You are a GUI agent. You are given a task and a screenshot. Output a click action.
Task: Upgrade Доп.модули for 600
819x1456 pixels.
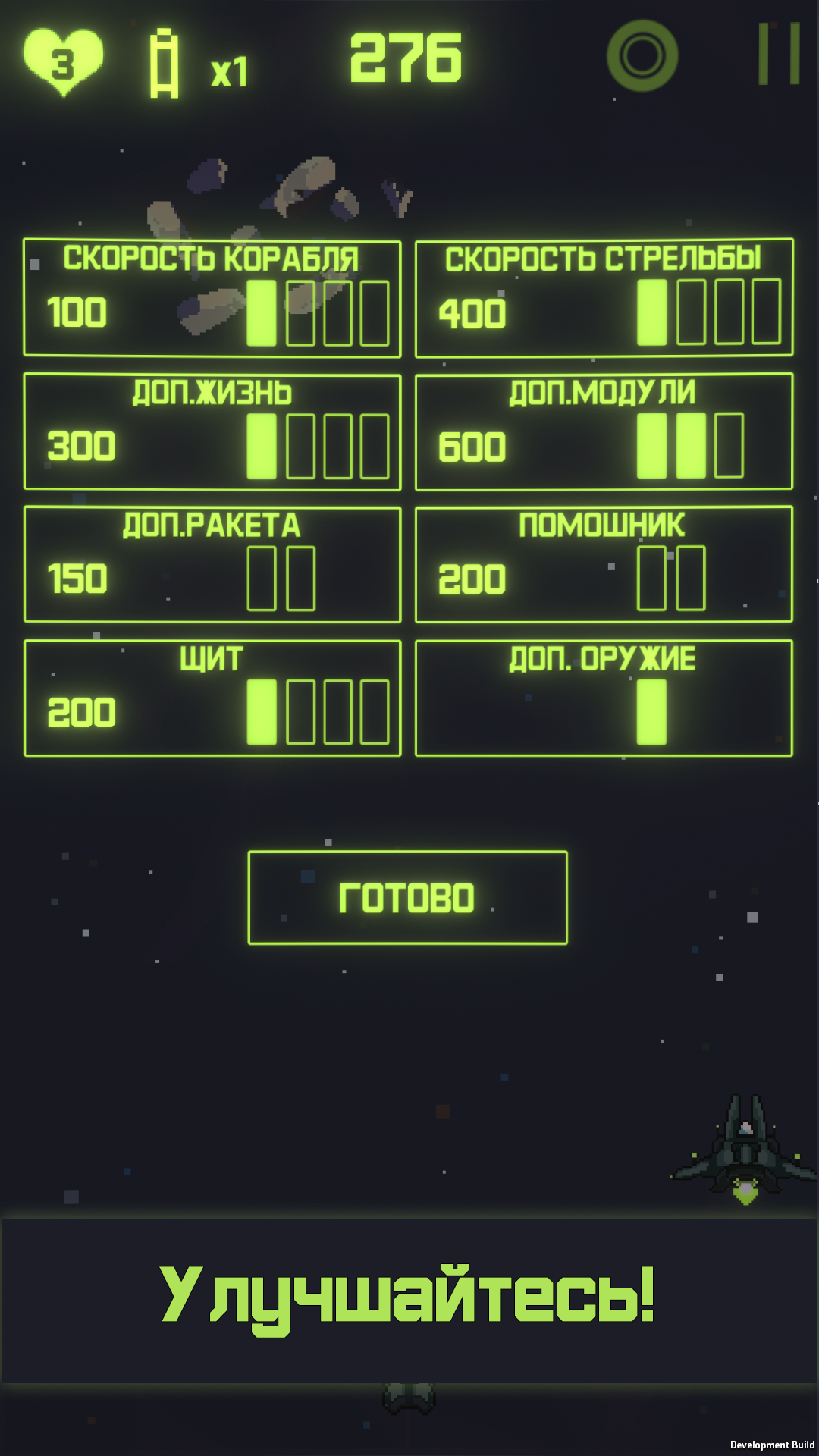click(x=604, y=431)
